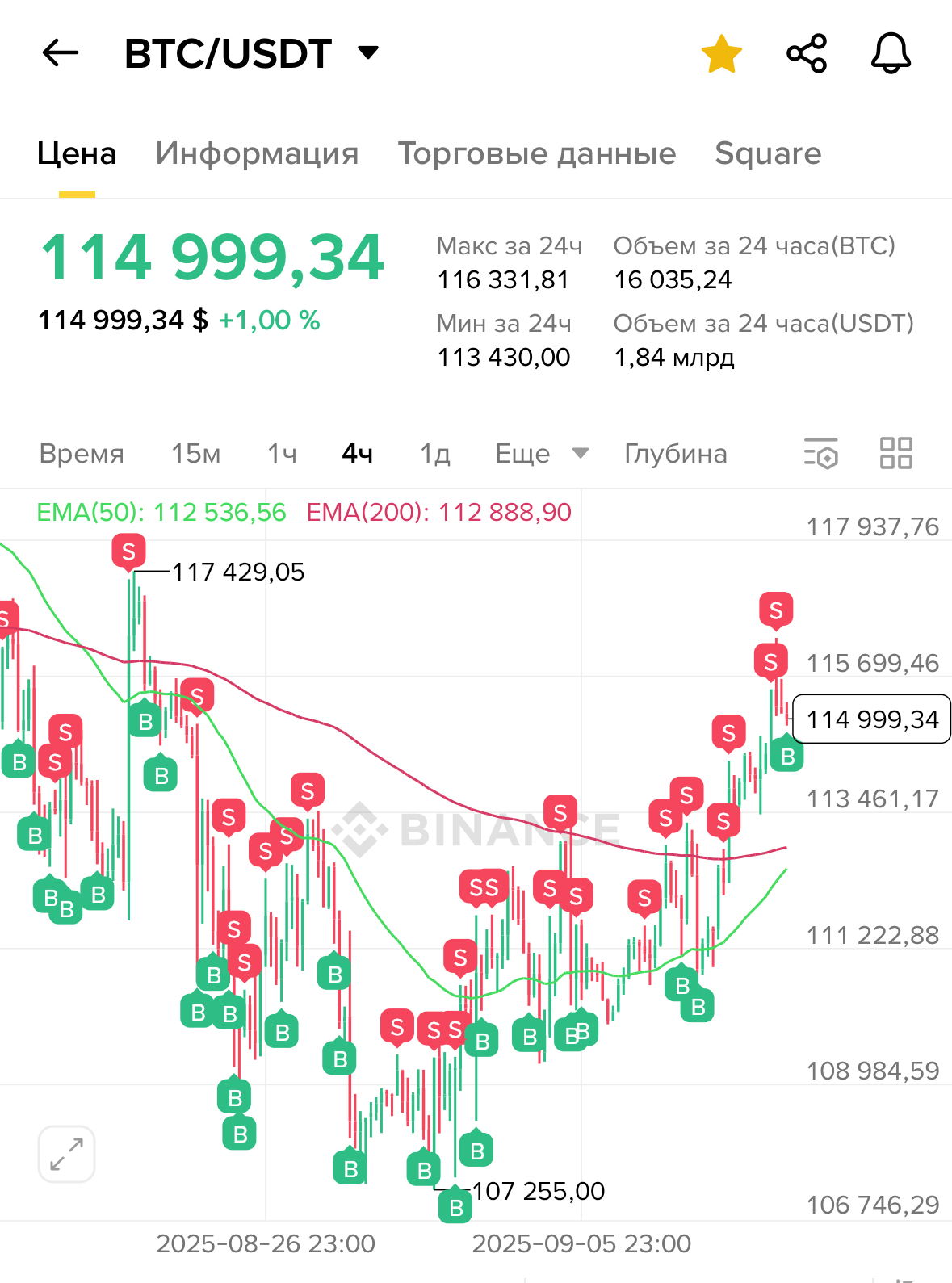The width and height of the screenshot is (952, 1283).
Task: Show the Глубина depth chart
Action: (x=675, y=454)
